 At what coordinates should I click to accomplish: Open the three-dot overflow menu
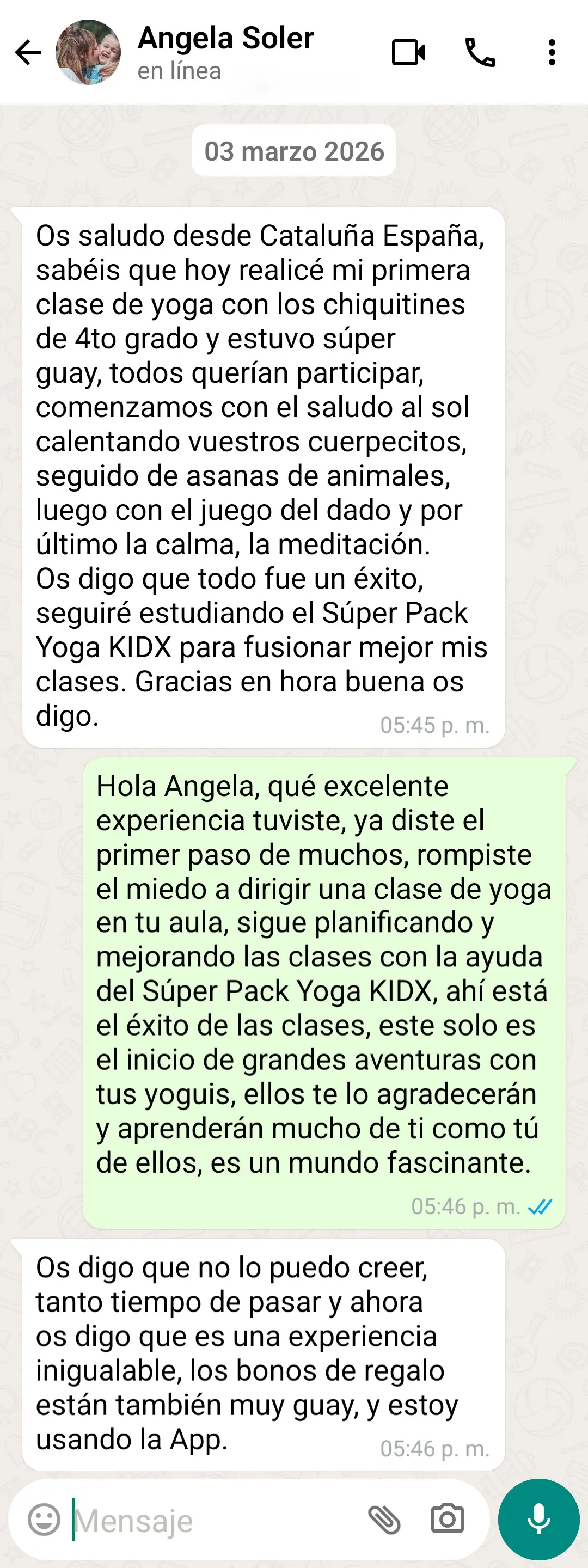[x=552, y=52]
